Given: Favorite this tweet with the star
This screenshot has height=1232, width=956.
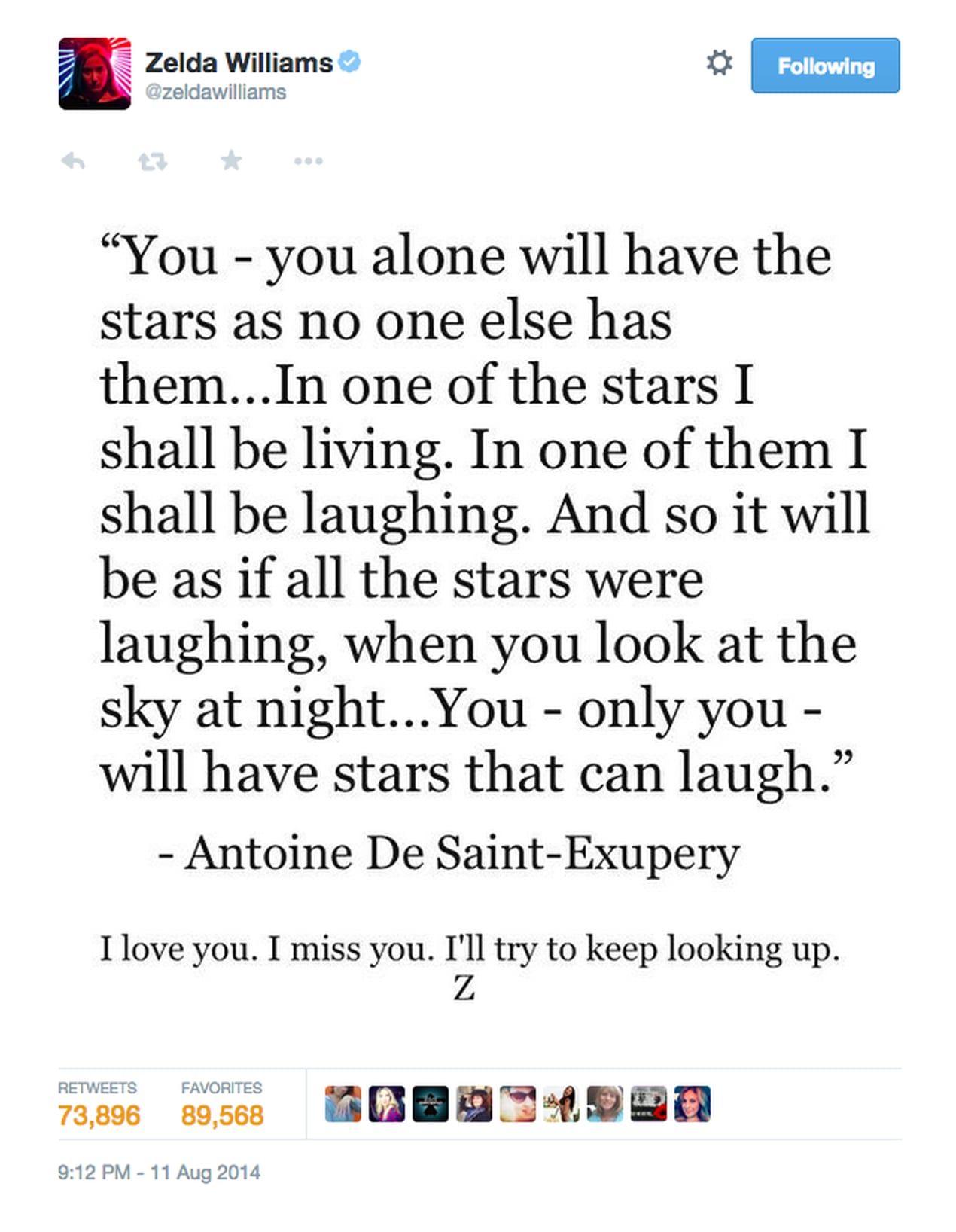Looking at the screenshot, I should (231, 160).
